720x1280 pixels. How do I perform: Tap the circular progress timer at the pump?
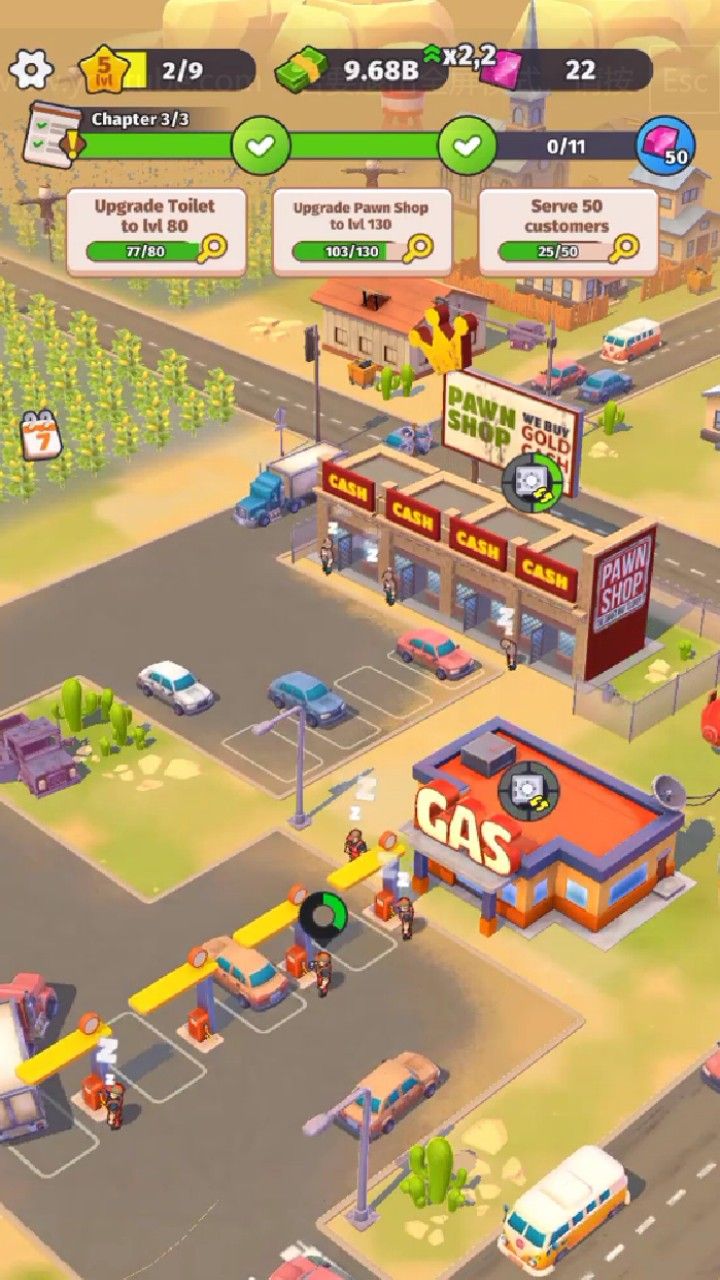pos(323,914)
